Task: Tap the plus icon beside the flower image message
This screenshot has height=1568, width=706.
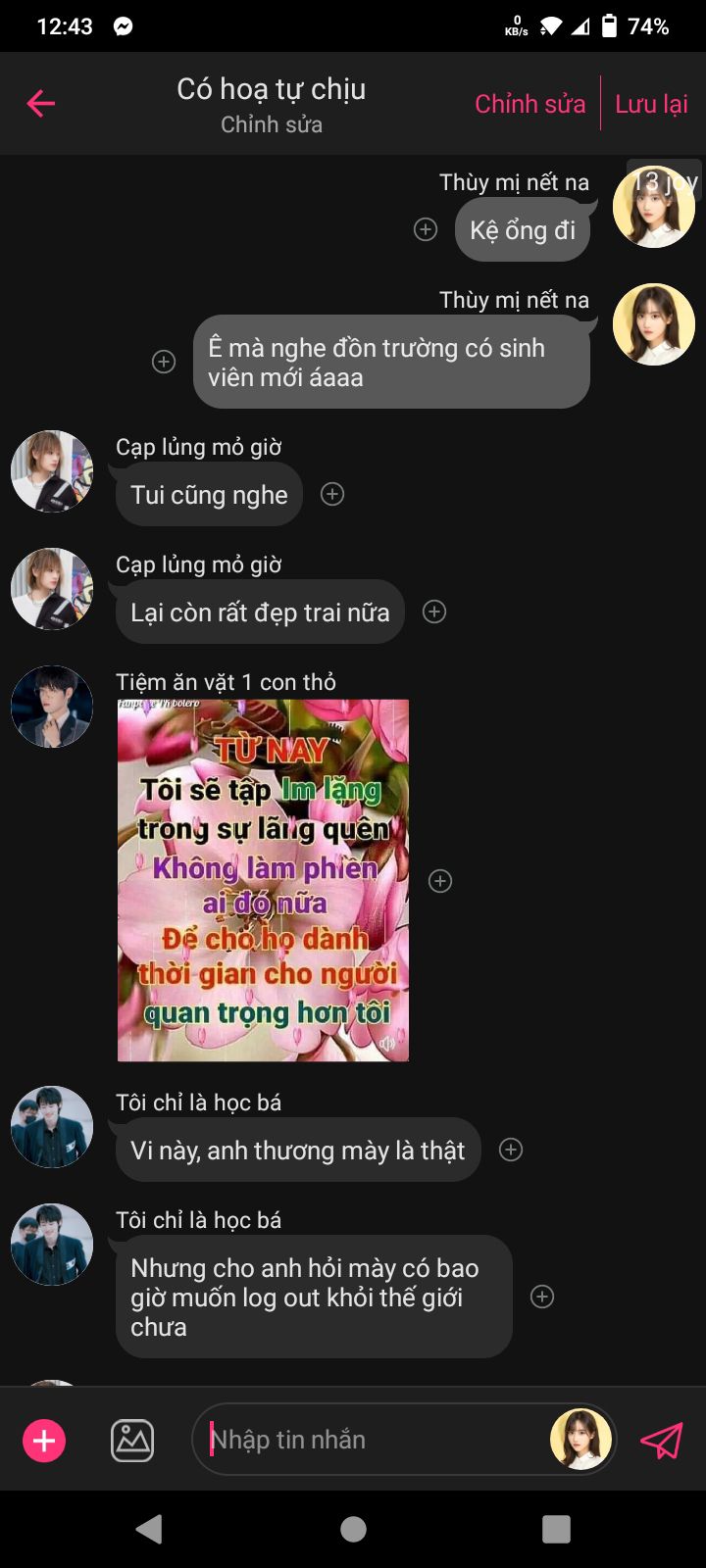Action: pyautogui.click(x=440, y=881)
